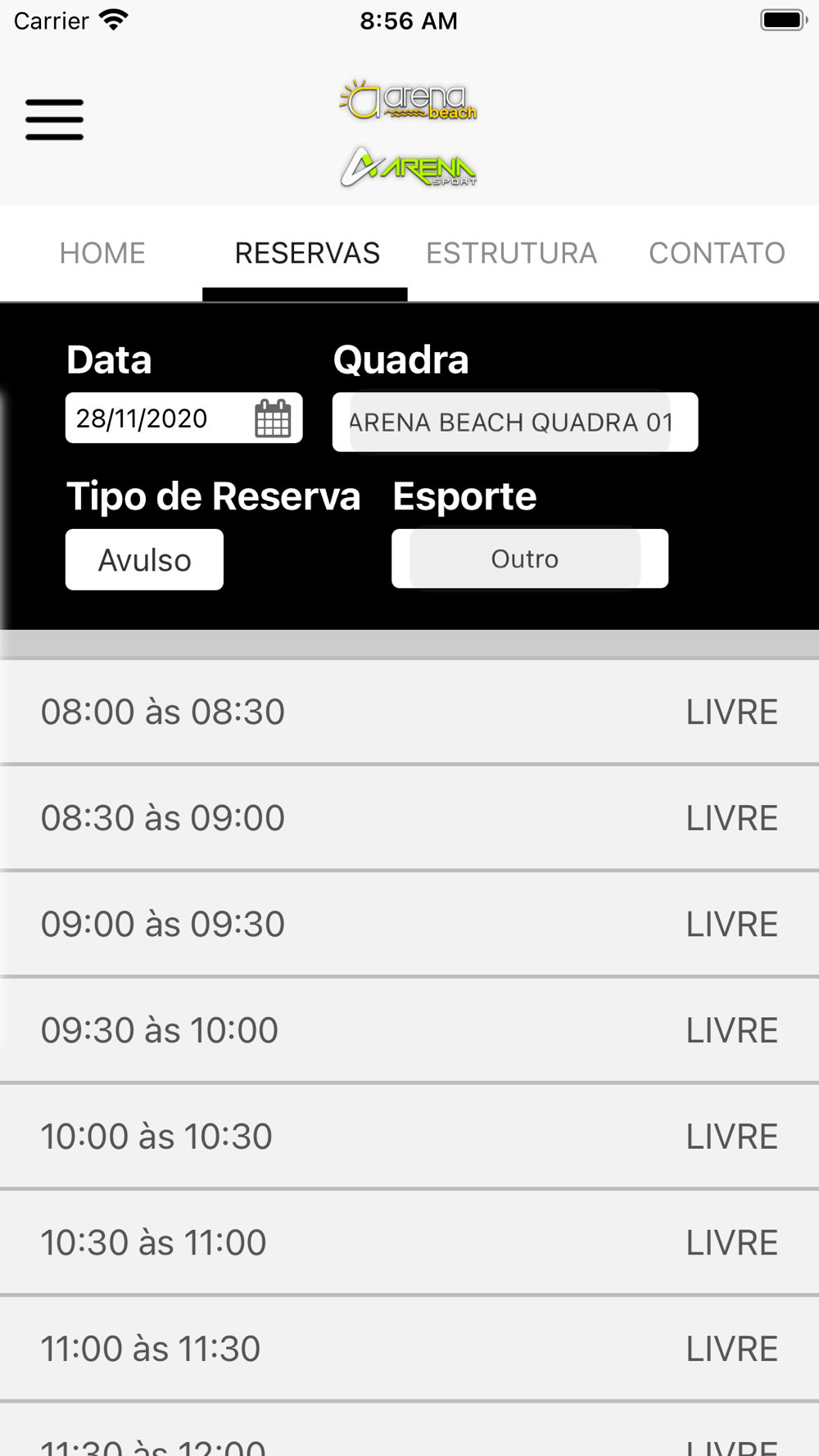Image resolution: width=819 pixels, height=1456 pixels.
Task: Select the 08:00 às 08:30 slot
Action: coord(409,712)
